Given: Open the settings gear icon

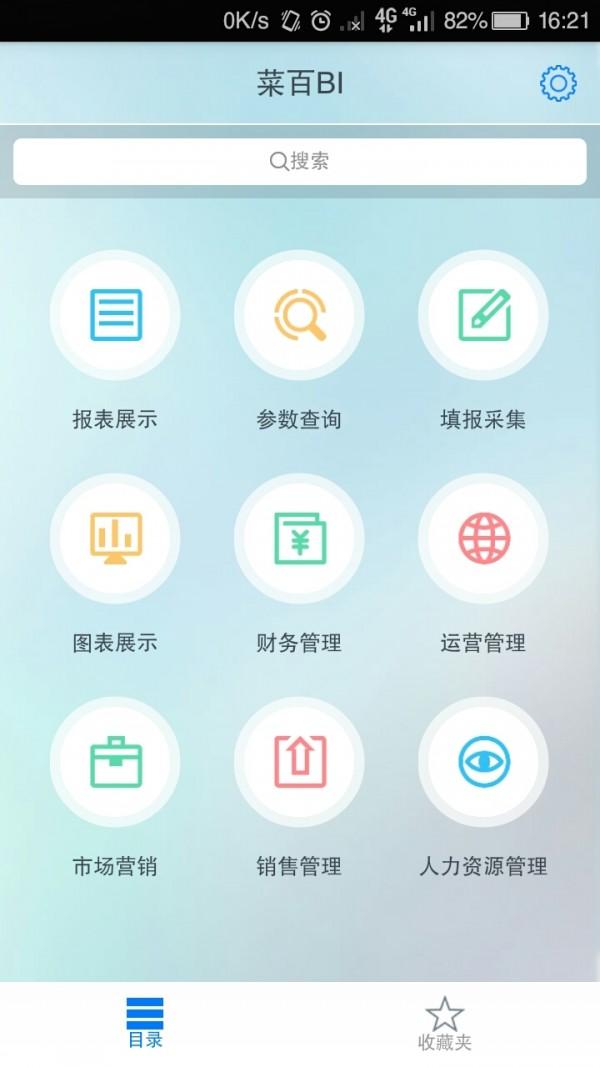Looking at the screenshot, I should [x=558, y=84].
